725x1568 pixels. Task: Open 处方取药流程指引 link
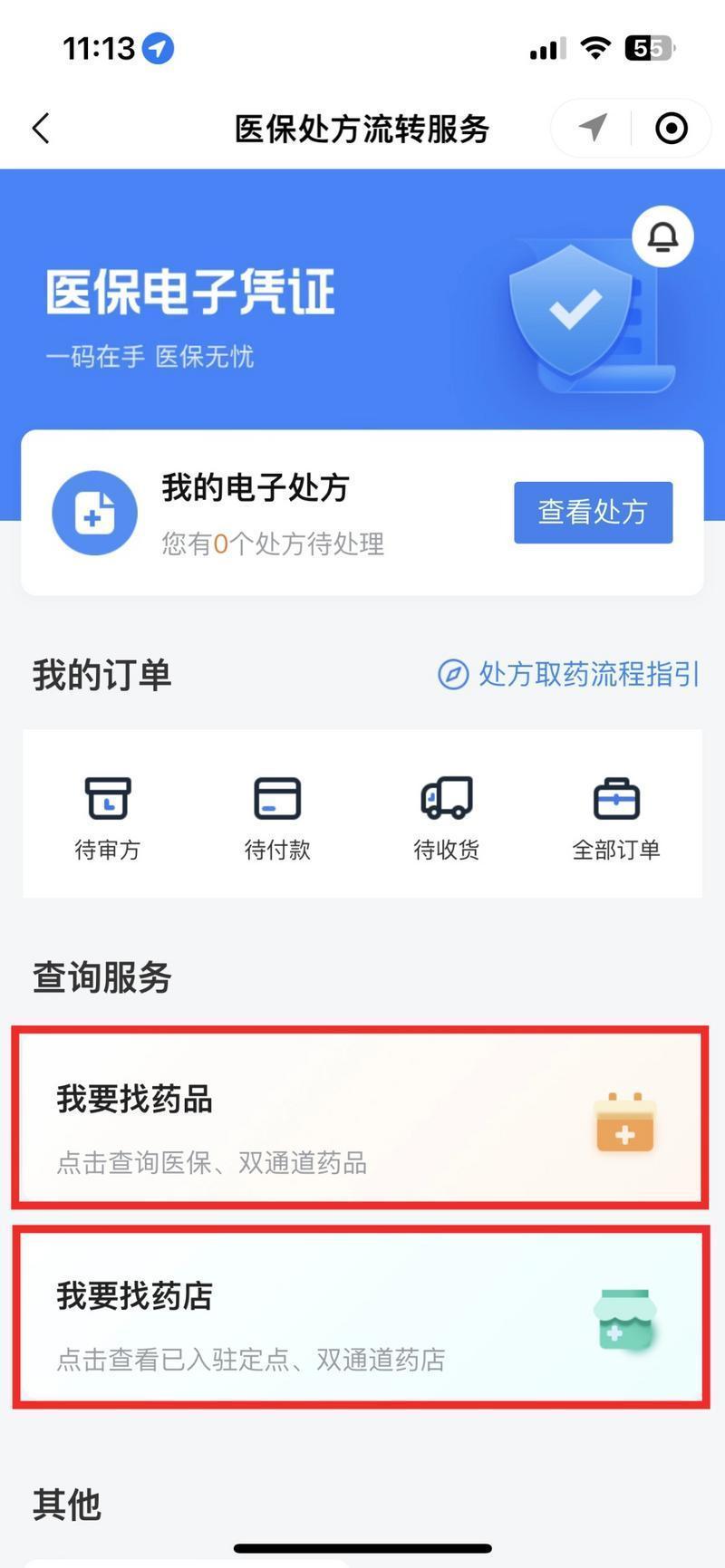tap(569, 675)
